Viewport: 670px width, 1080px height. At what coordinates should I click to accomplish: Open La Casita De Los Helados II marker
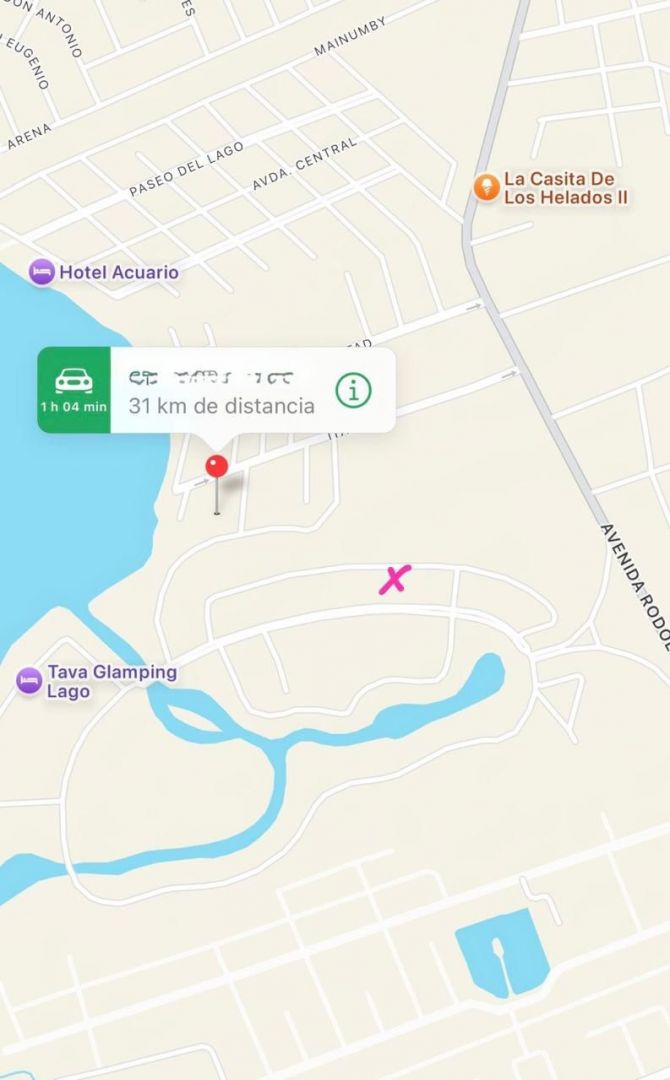(486, 187)
